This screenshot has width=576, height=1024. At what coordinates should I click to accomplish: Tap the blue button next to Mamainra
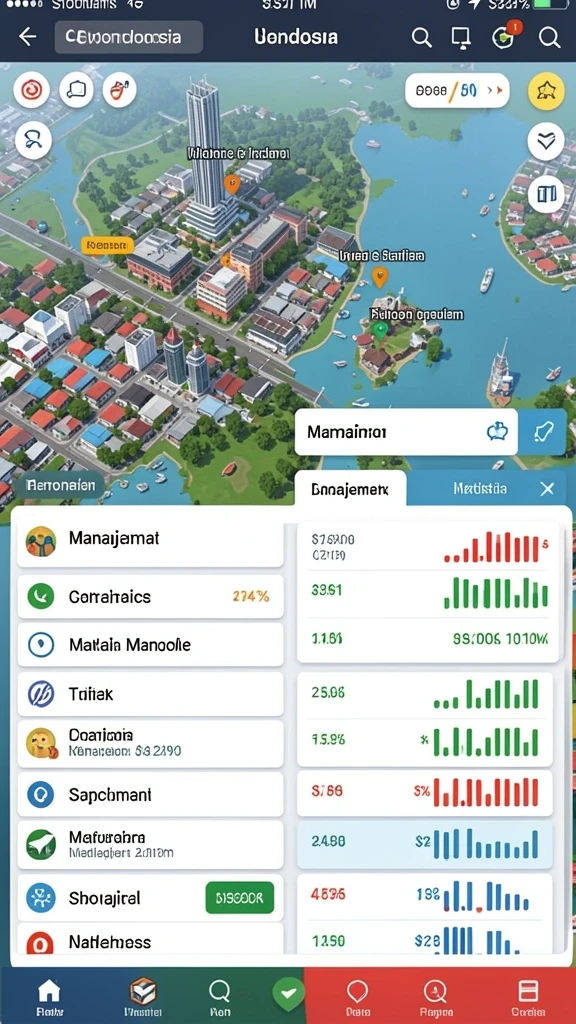coord(543,432)
